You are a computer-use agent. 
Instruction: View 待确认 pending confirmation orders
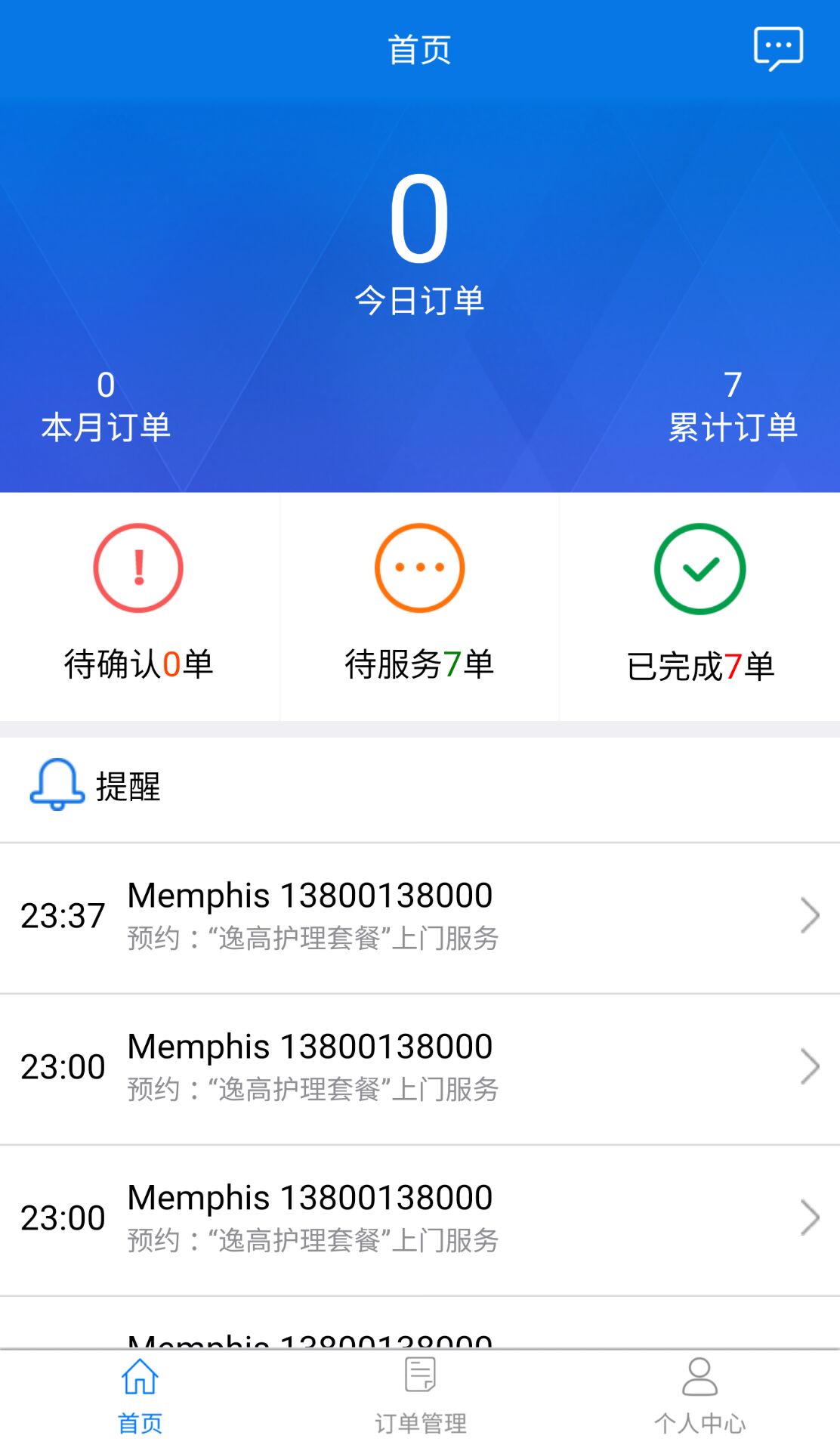(x=139, y=605)
